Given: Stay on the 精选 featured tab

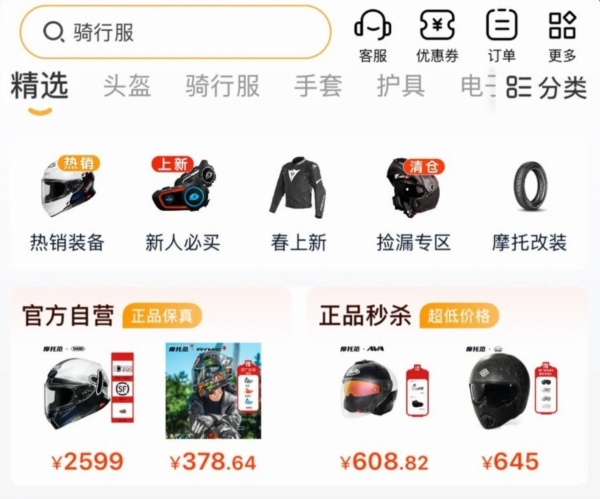Looking at the screenshot, I should coord(40,86).
